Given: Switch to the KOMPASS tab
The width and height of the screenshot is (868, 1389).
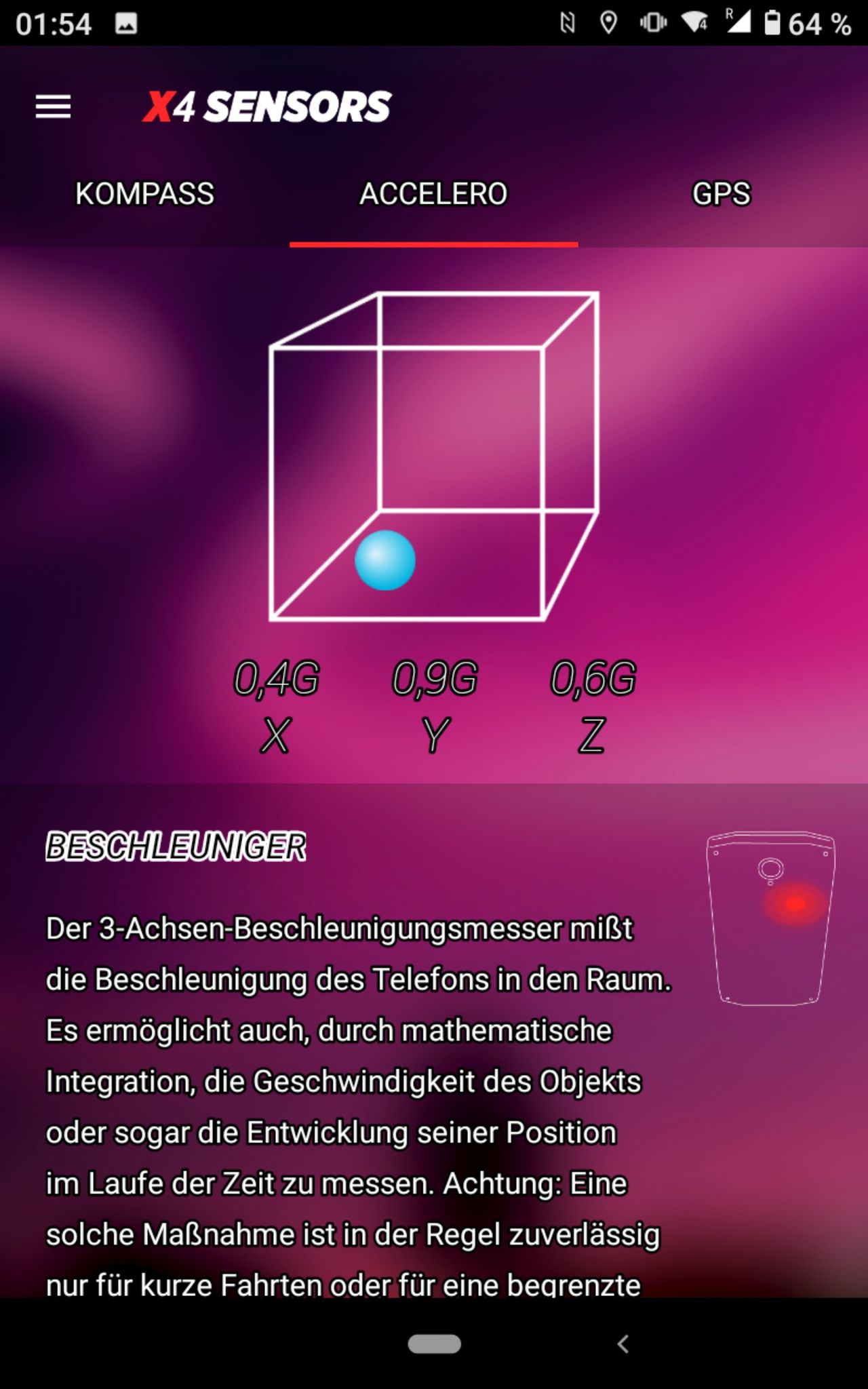Looking at the screenshot, I should tap(144, 194).
